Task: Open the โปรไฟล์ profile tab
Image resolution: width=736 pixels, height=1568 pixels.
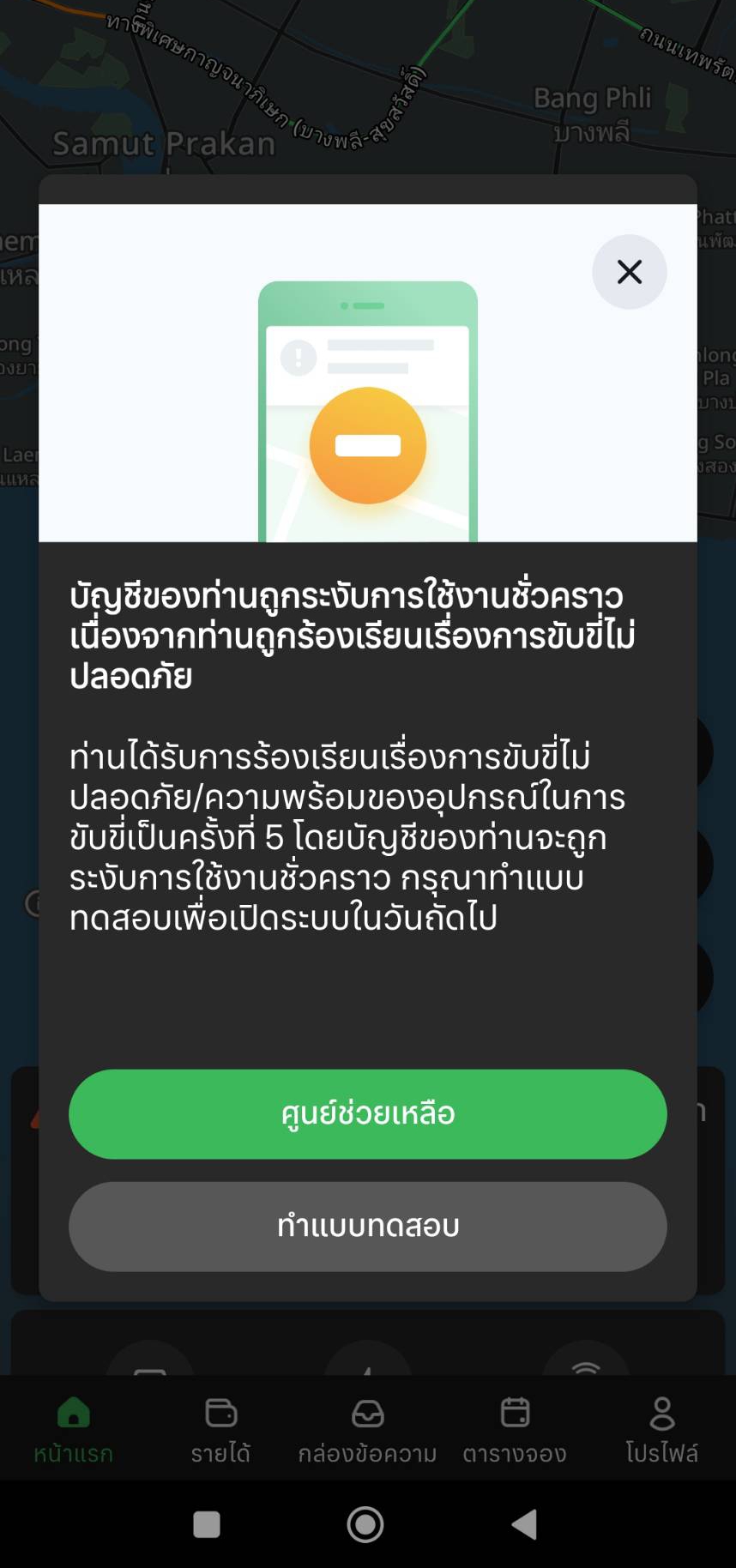Action: click(x=661, y=1430)
